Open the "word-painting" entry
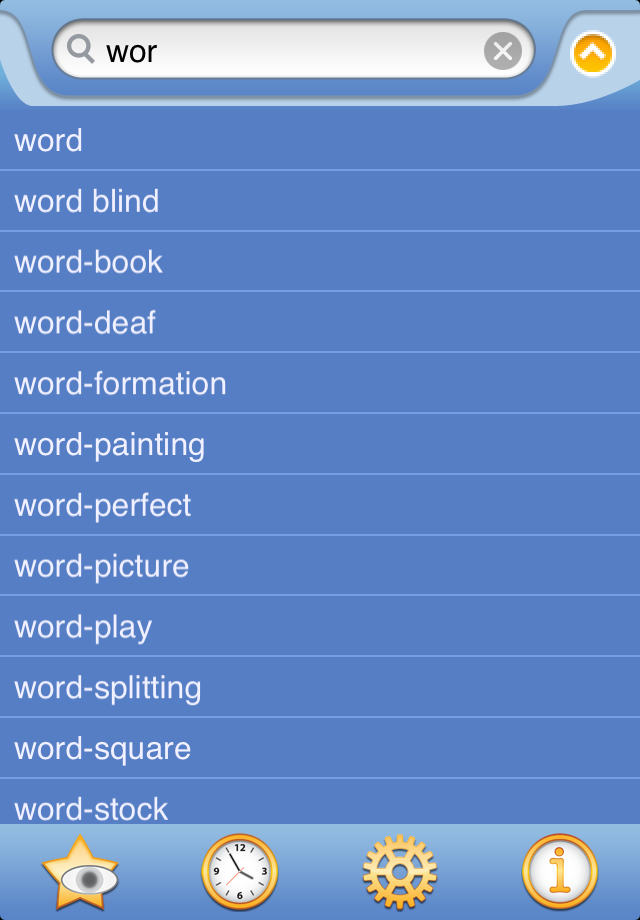Screen dimensions: 640x920 [x=320, y=445]
